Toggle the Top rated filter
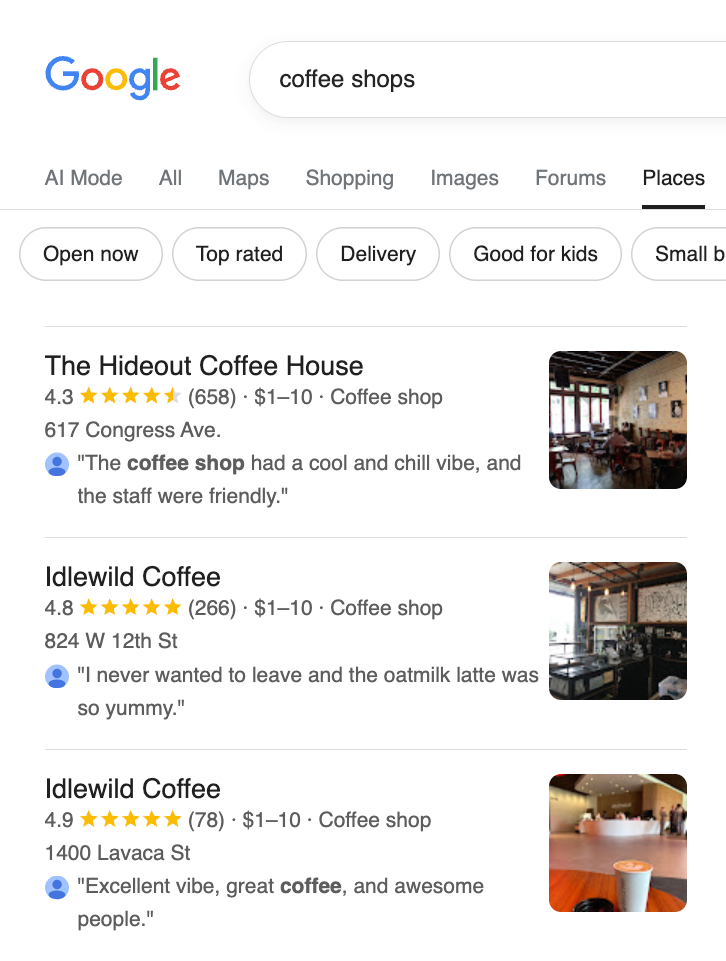 239,254
